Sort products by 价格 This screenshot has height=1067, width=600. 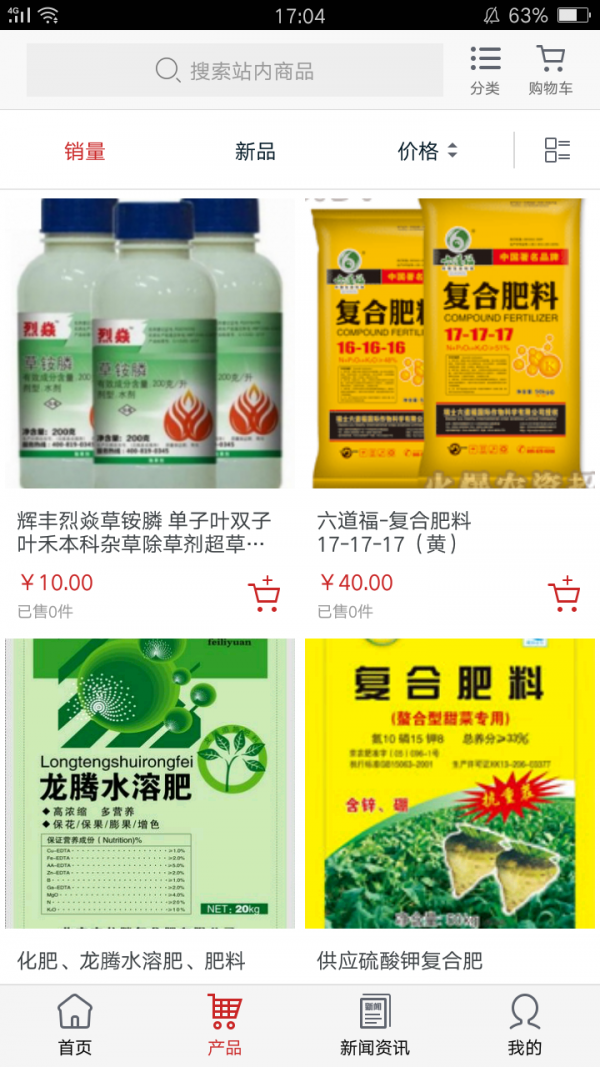(427, 151)
